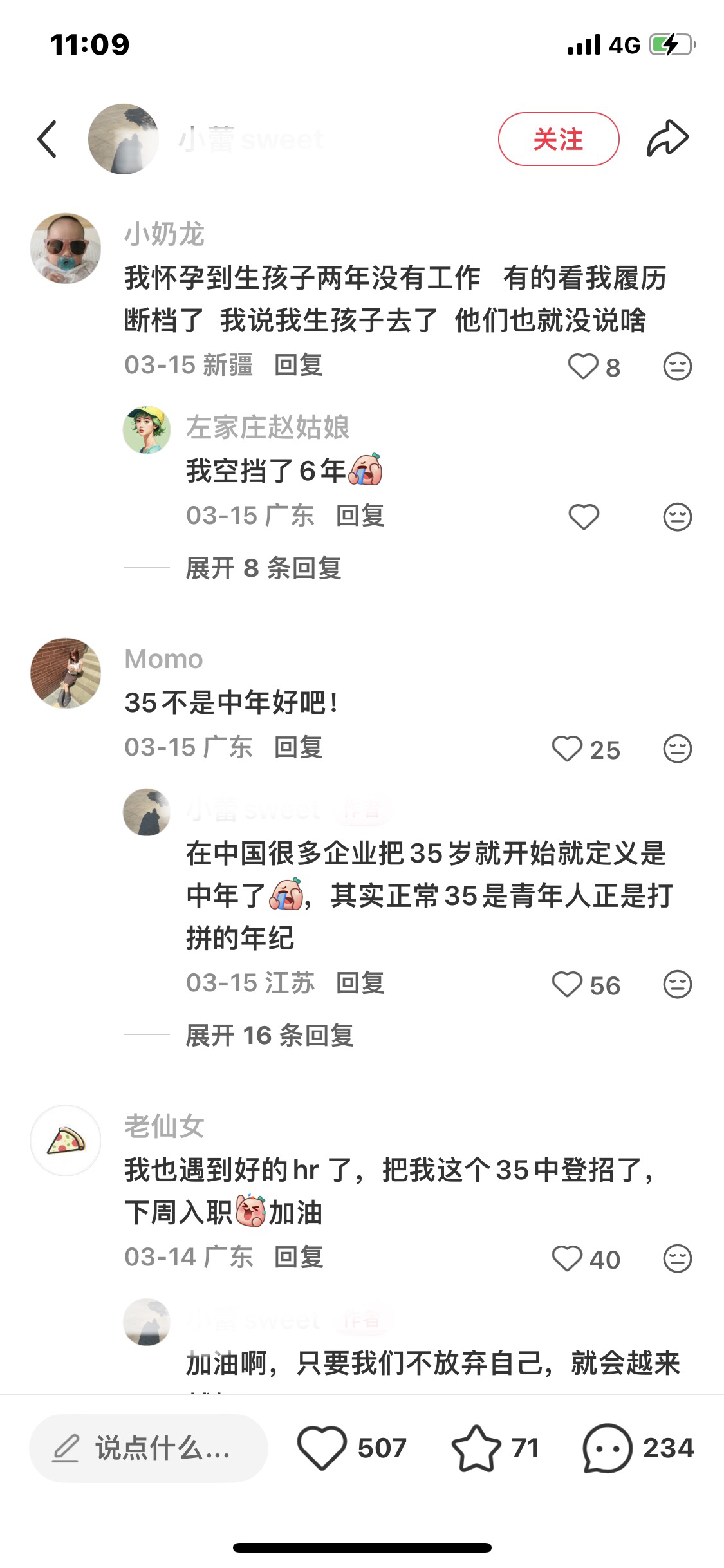Screen dimensions: 724x1568
Task: Like the post with 507 likes
Action: click(322, 1448)
